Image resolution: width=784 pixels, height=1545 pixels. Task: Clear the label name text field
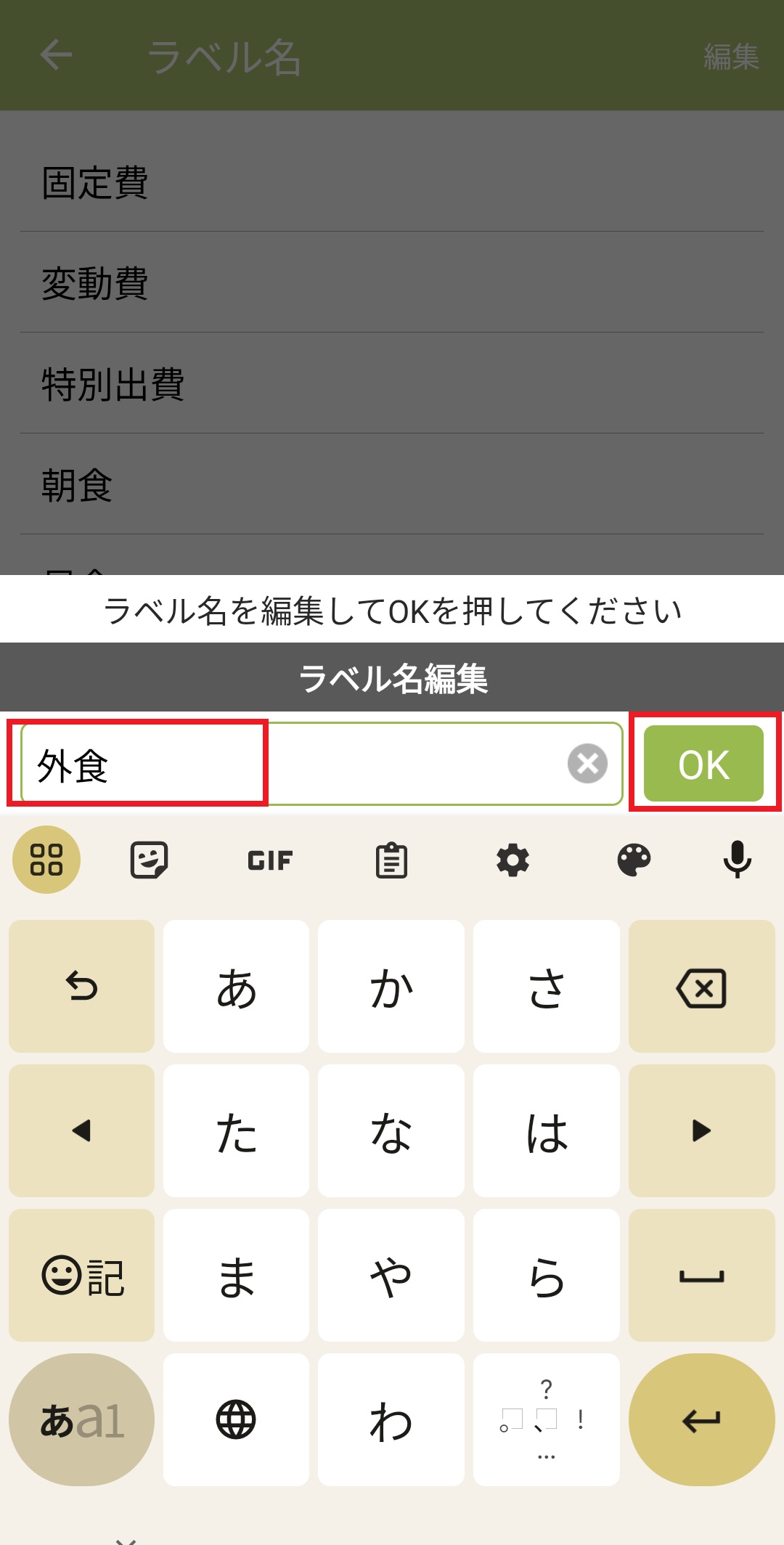[x=587, y=764]
